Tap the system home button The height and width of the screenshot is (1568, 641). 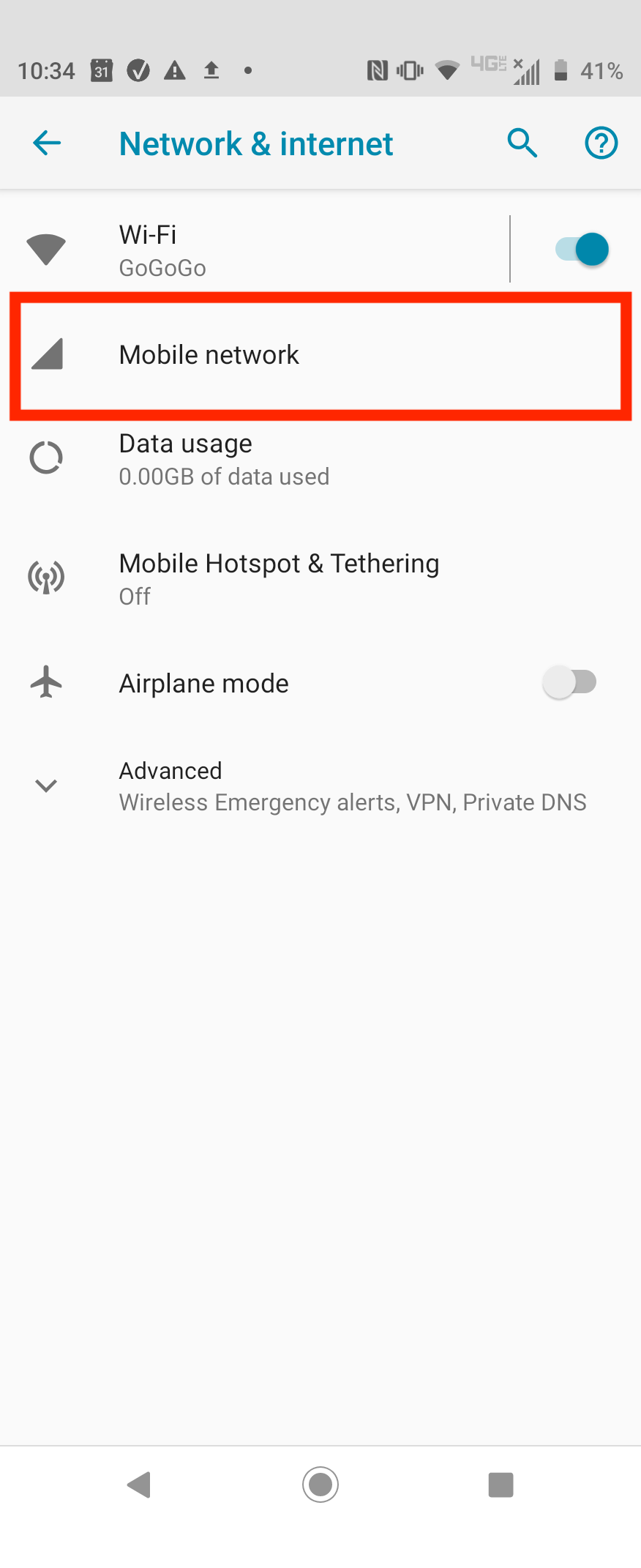click(x=320, y=1485)
